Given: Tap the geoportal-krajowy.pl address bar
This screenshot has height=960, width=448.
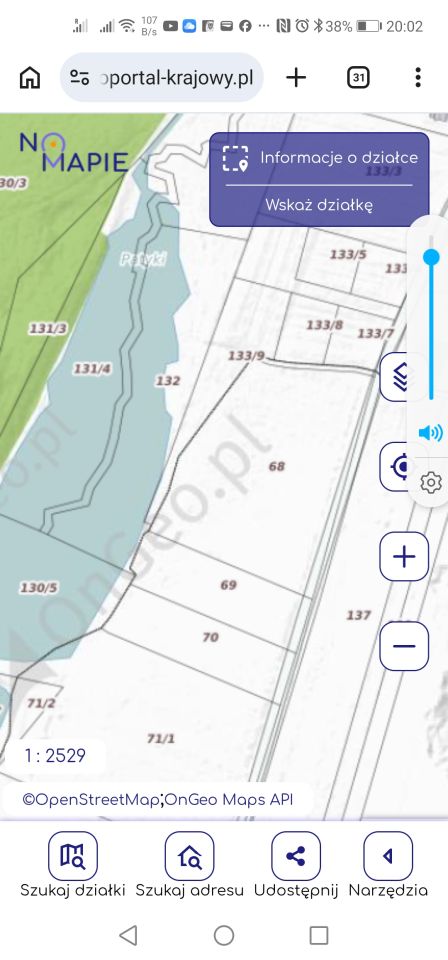Looking at the screenshot, I should 162,78.
